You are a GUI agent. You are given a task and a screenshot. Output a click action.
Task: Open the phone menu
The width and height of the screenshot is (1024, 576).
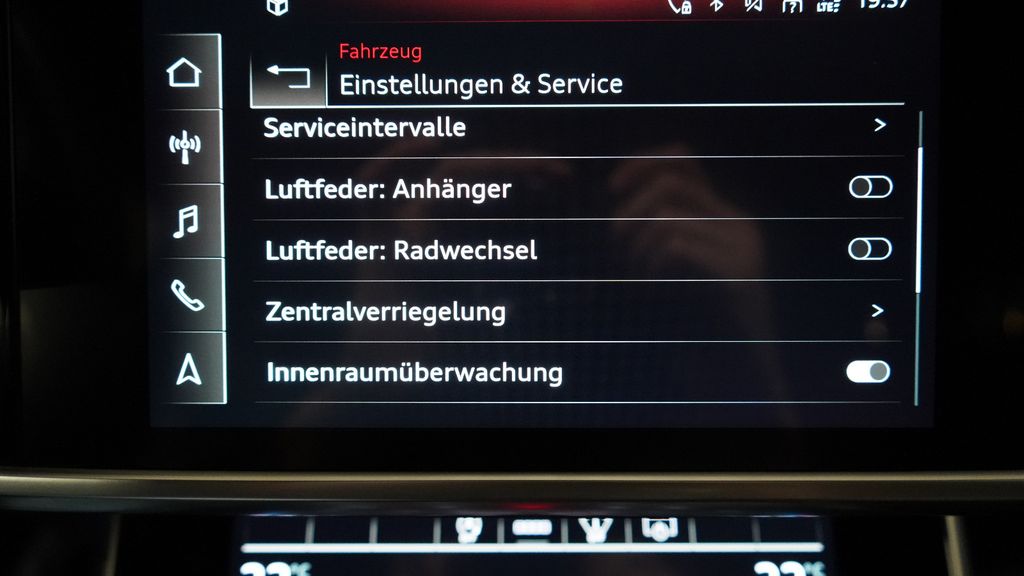(x=187, y=295)
